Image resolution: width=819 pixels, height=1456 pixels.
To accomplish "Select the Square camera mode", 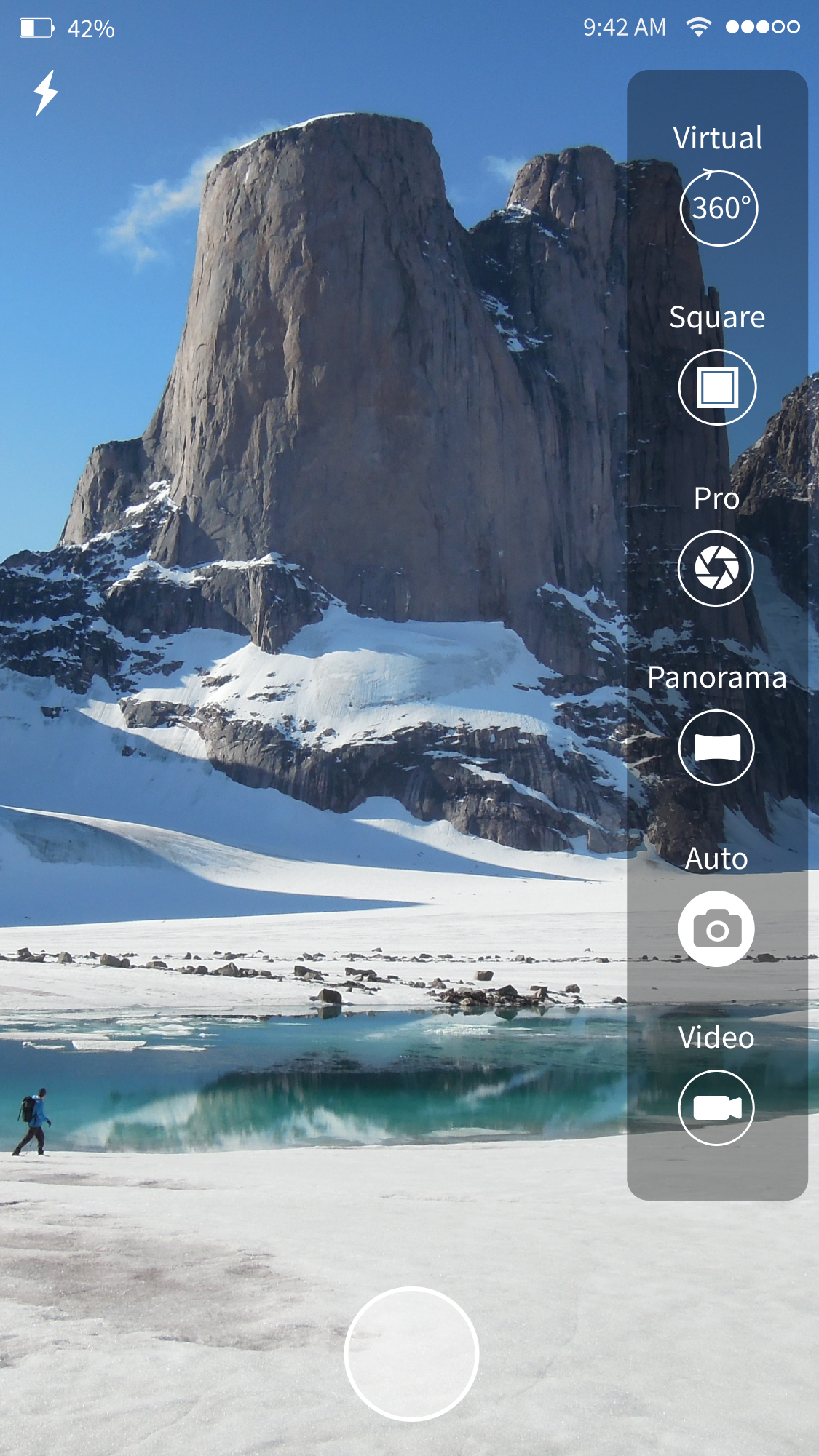I will click(717, 387).
